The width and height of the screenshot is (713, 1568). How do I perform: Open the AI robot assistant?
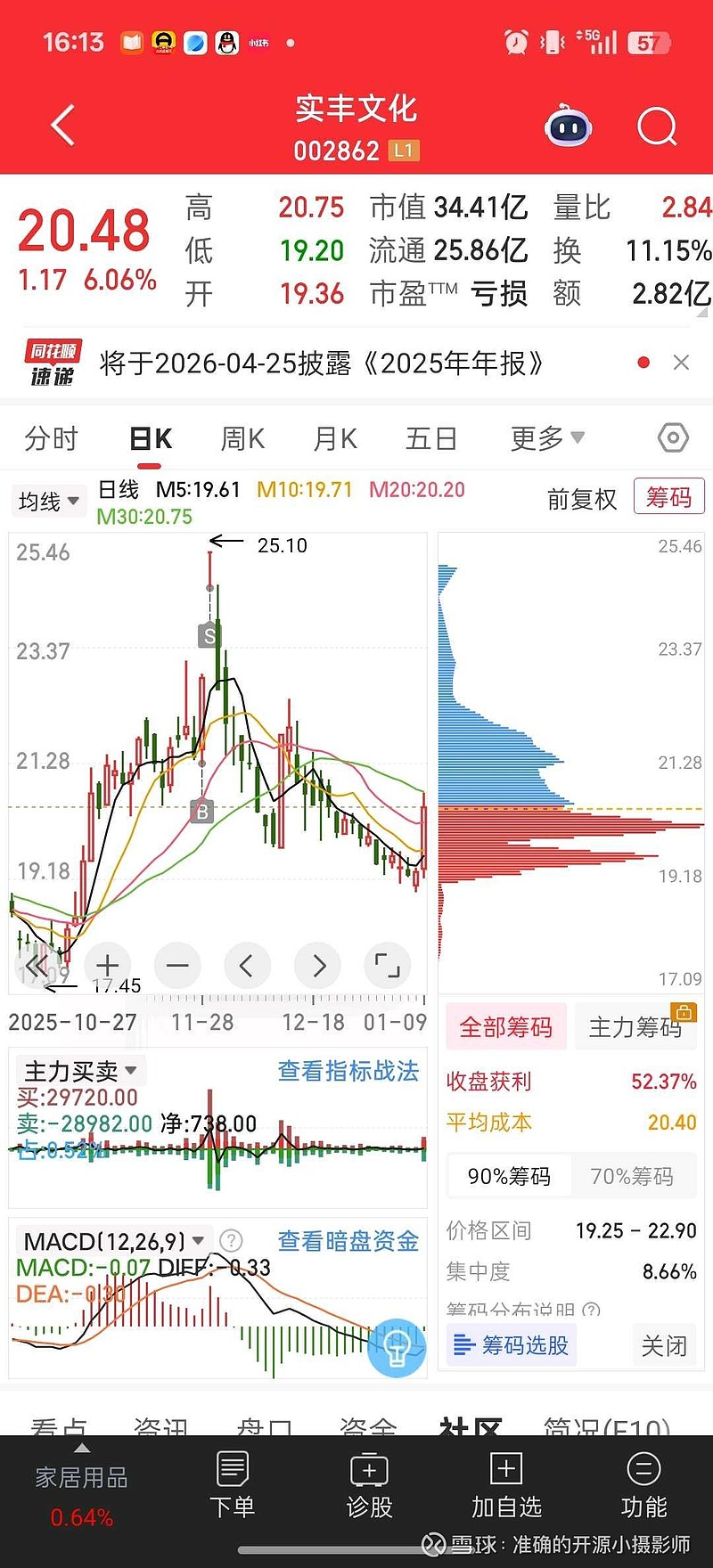[568, 127]
